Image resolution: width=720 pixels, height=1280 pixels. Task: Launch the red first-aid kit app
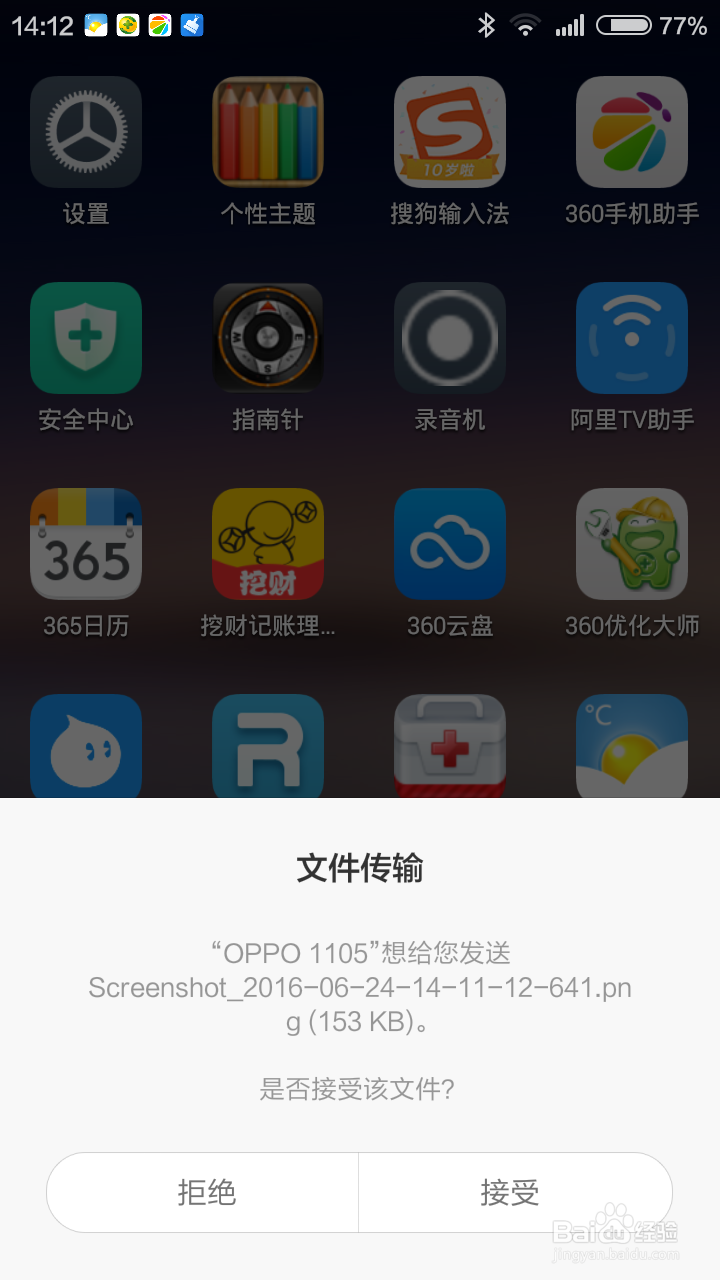(450, 746)
